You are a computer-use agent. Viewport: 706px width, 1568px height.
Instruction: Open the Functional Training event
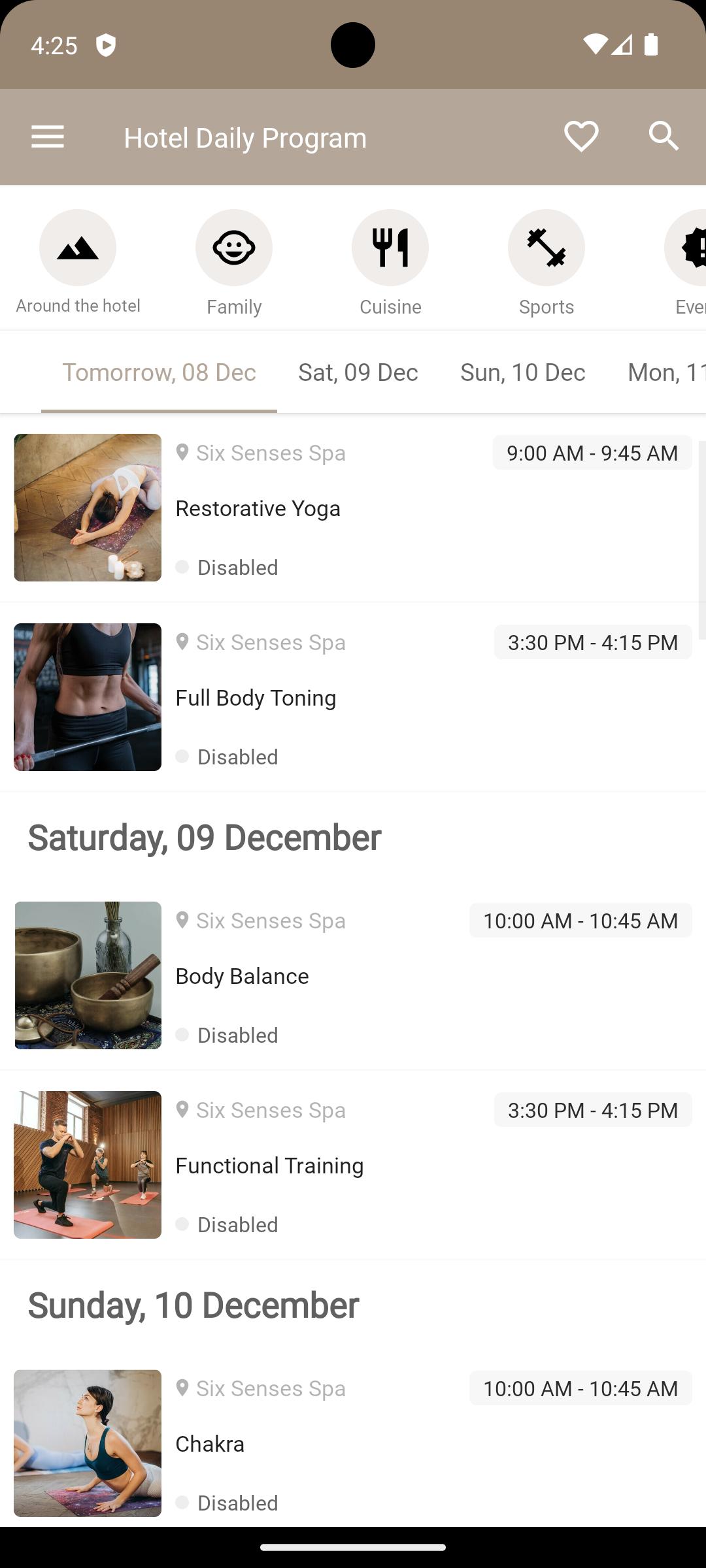(x=353, y=1165)
